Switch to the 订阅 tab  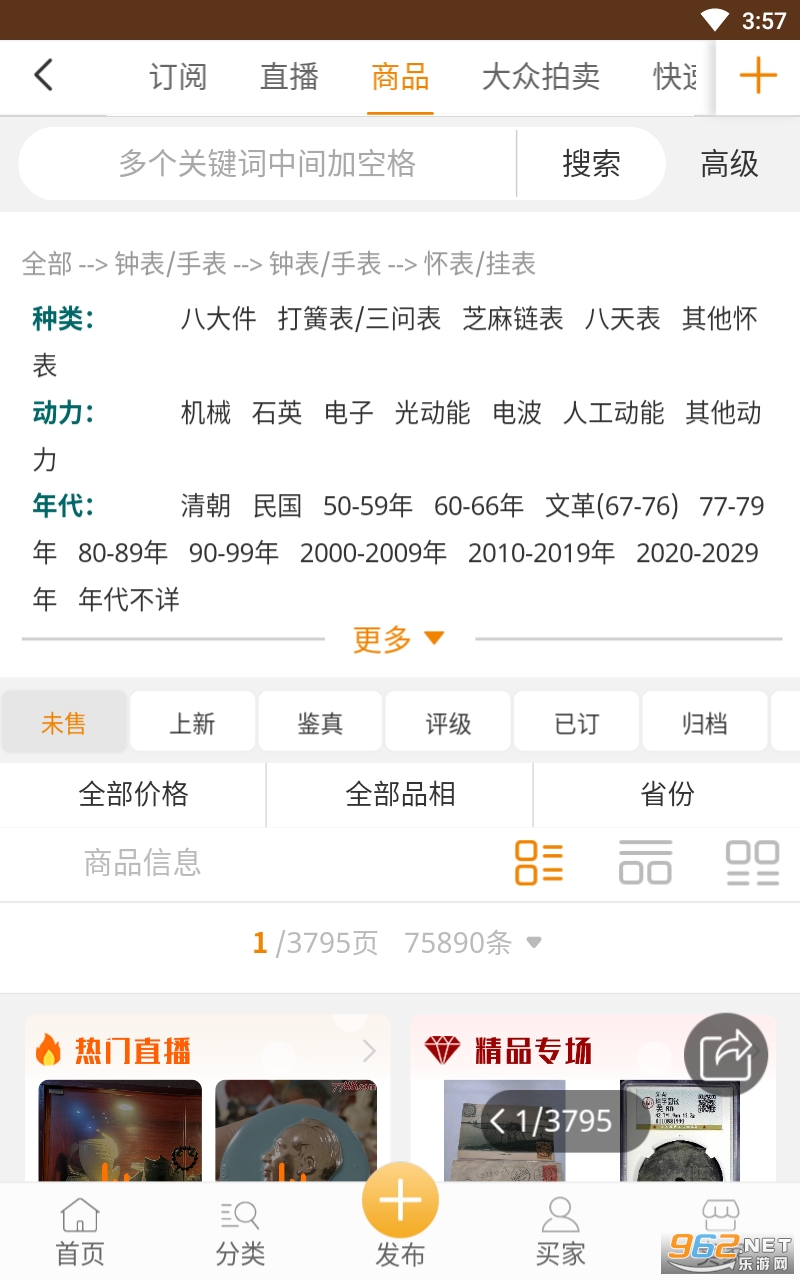click(x=178, y=77)
